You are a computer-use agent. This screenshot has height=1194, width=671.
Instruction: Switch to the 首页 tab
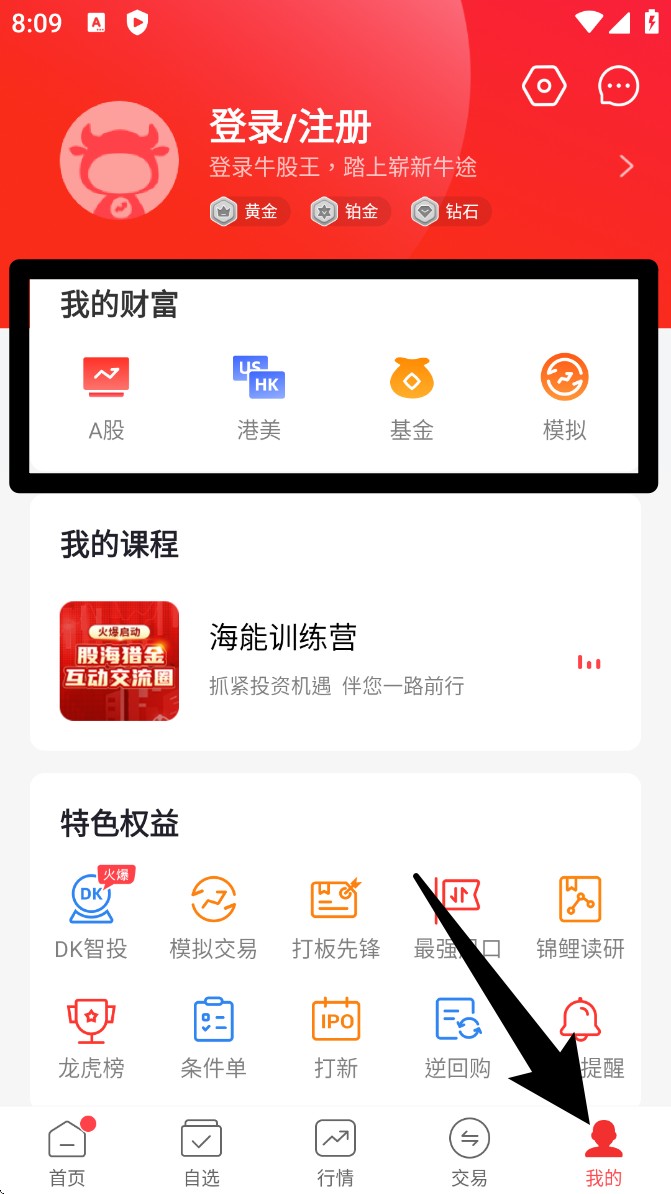click(x=67, y=1152)
